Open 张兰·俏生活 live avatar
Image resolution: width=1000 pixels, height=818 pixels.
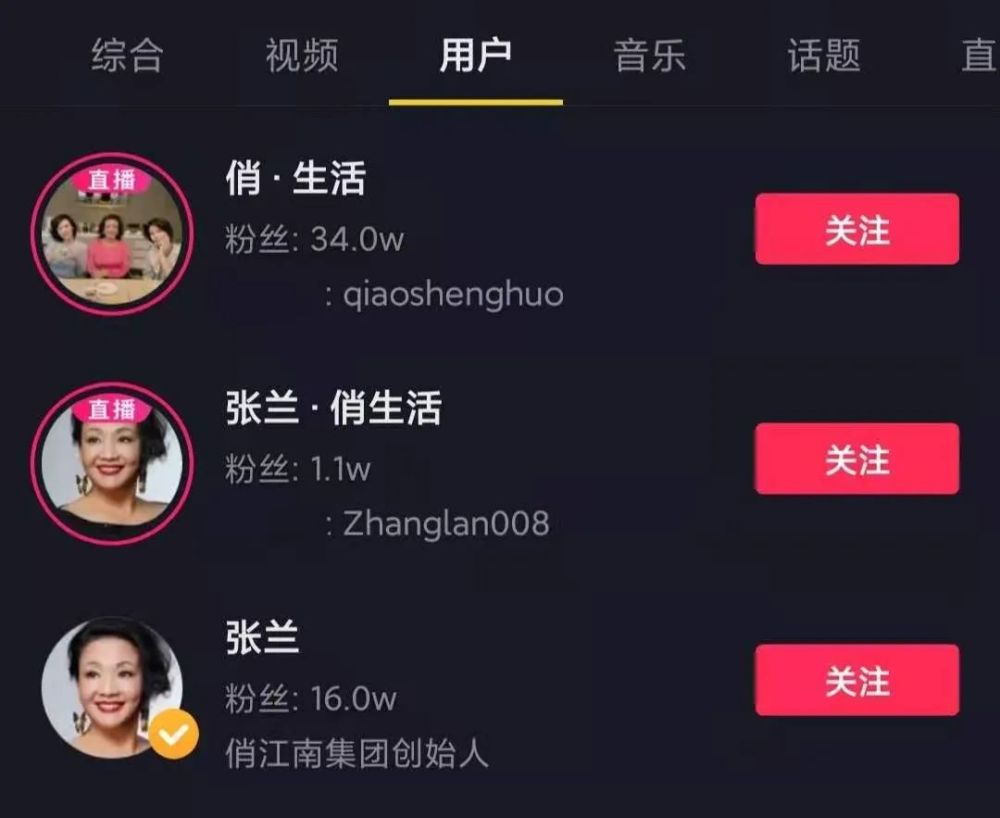[x=112, y=463]
